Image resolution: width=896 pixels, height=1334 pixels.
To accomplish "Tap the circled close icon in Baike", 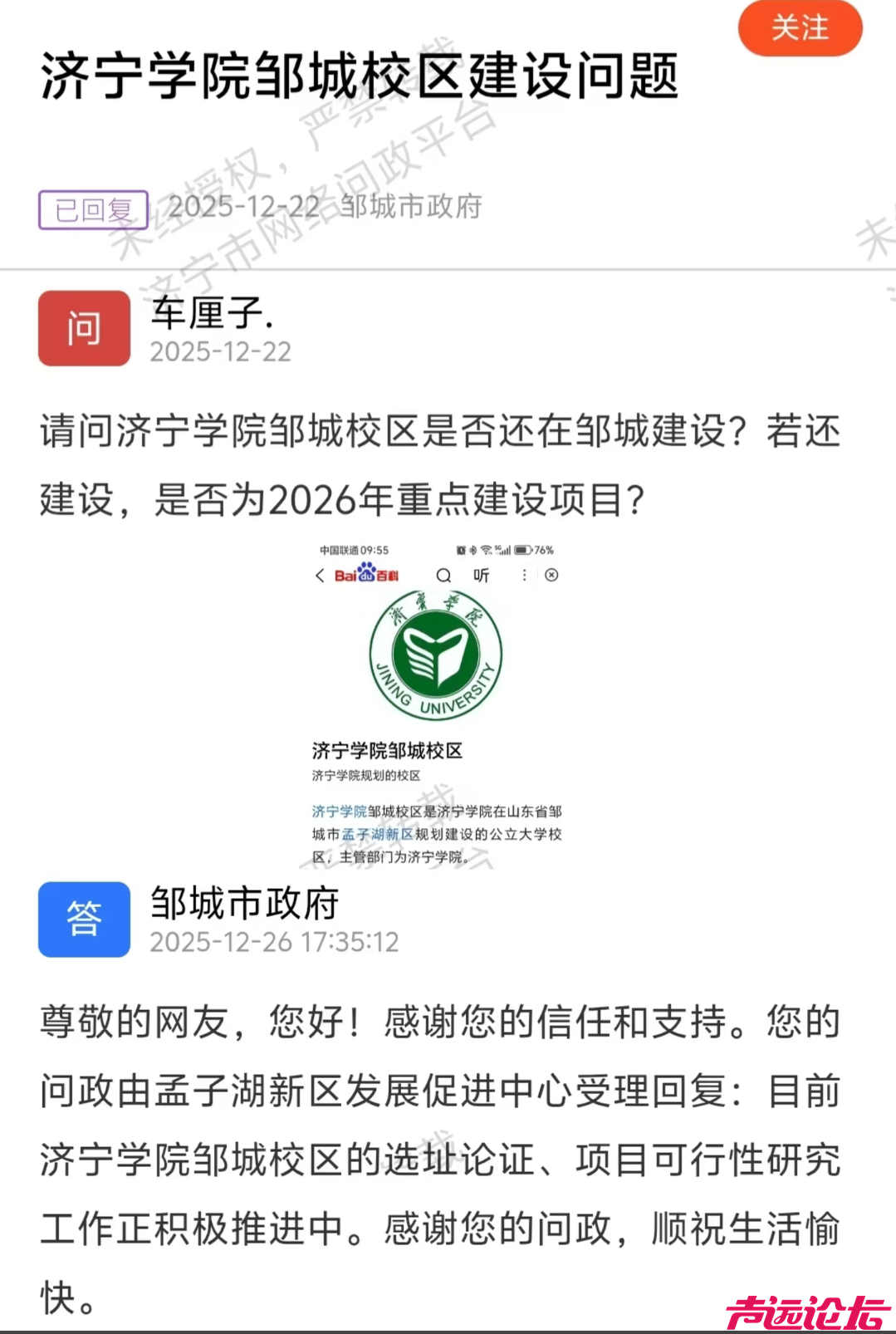I will 553,575.
